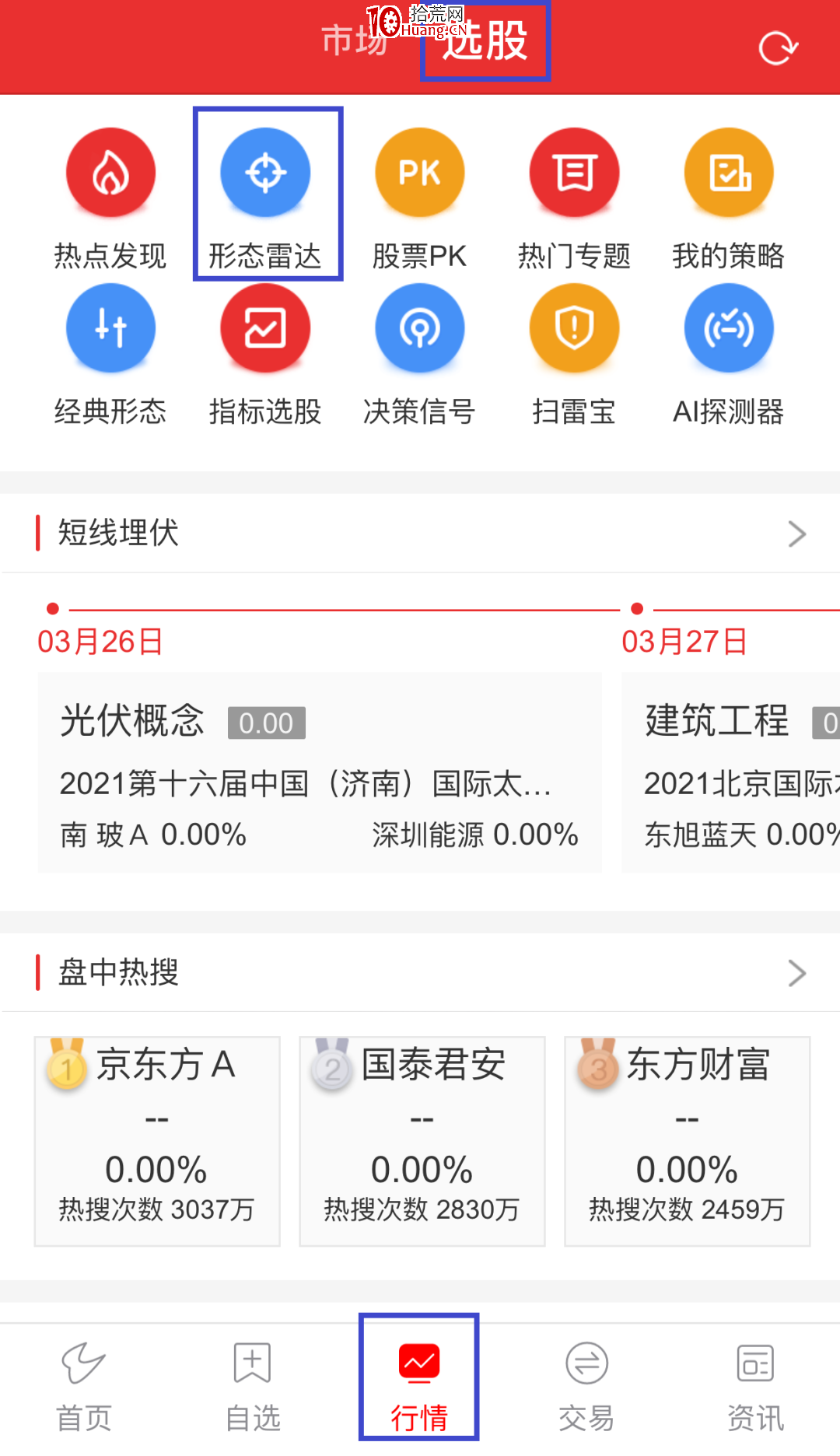Open 股票PK comparison

(x=419, y=199)
